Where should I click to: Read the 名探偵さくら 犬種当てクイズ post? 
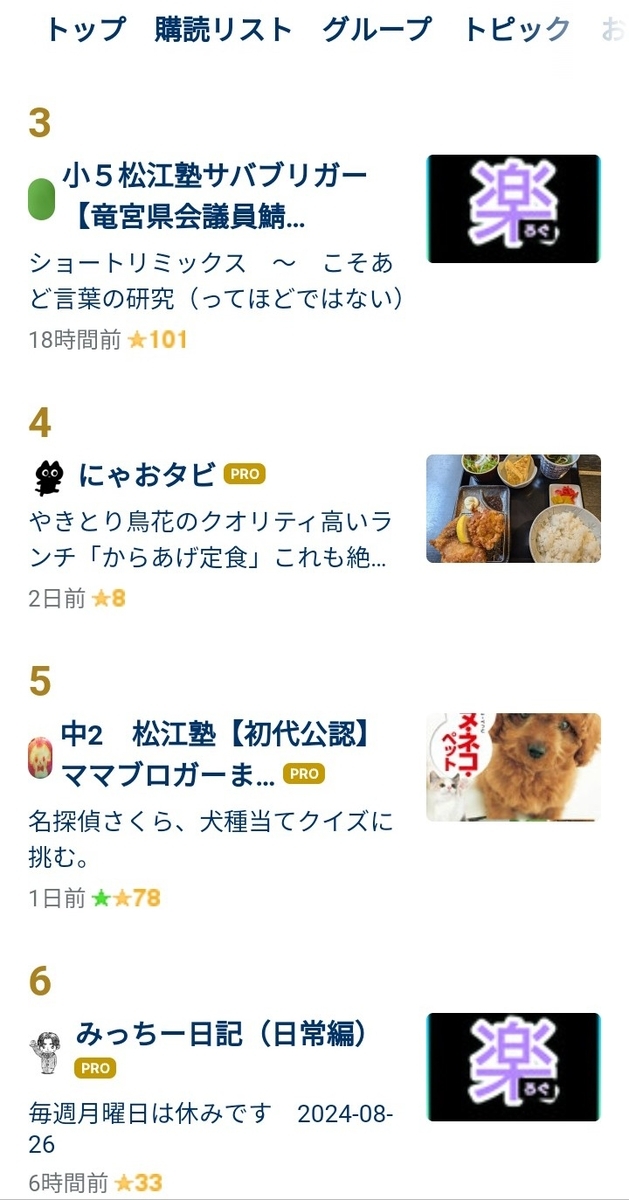click(x=211, y=839)
